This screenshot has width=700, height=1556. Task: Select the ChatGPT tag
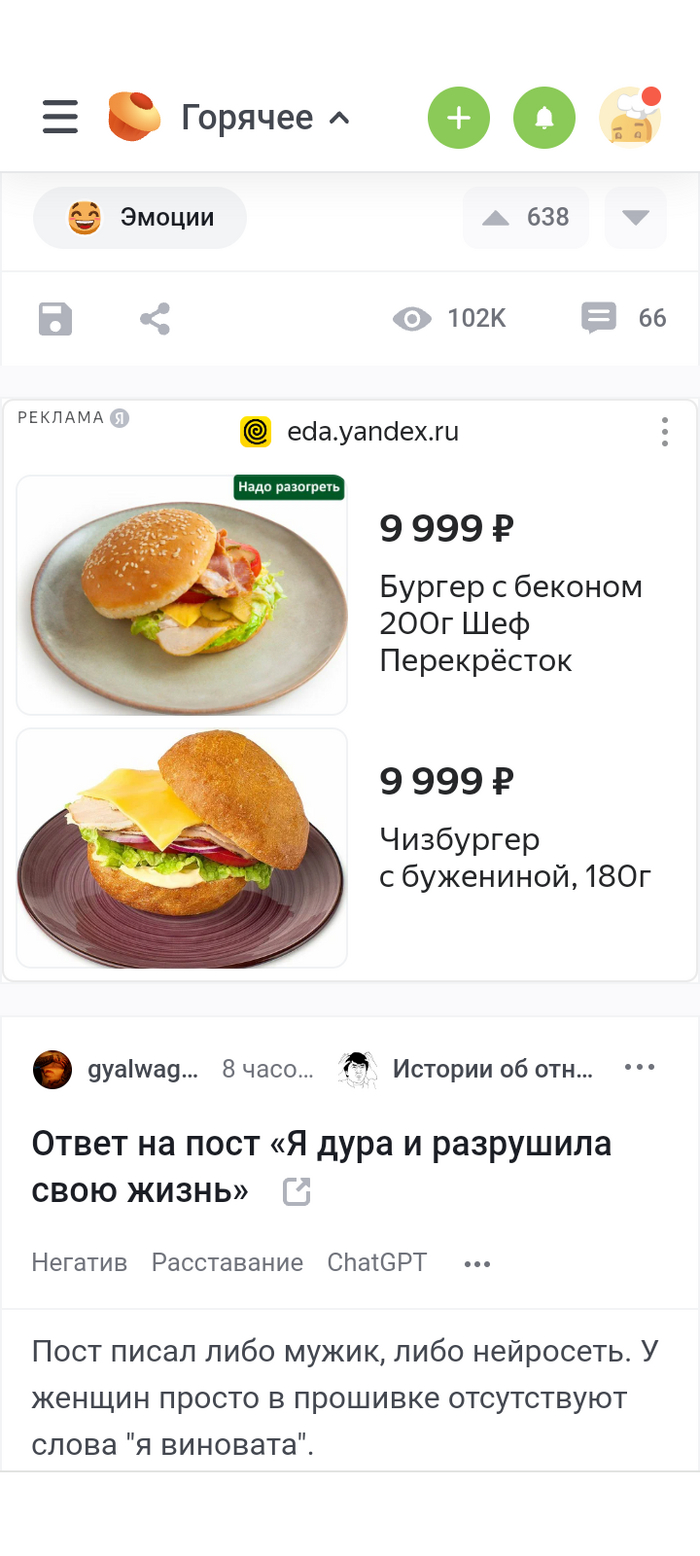pyautogui.click(x=377, y=1262)
